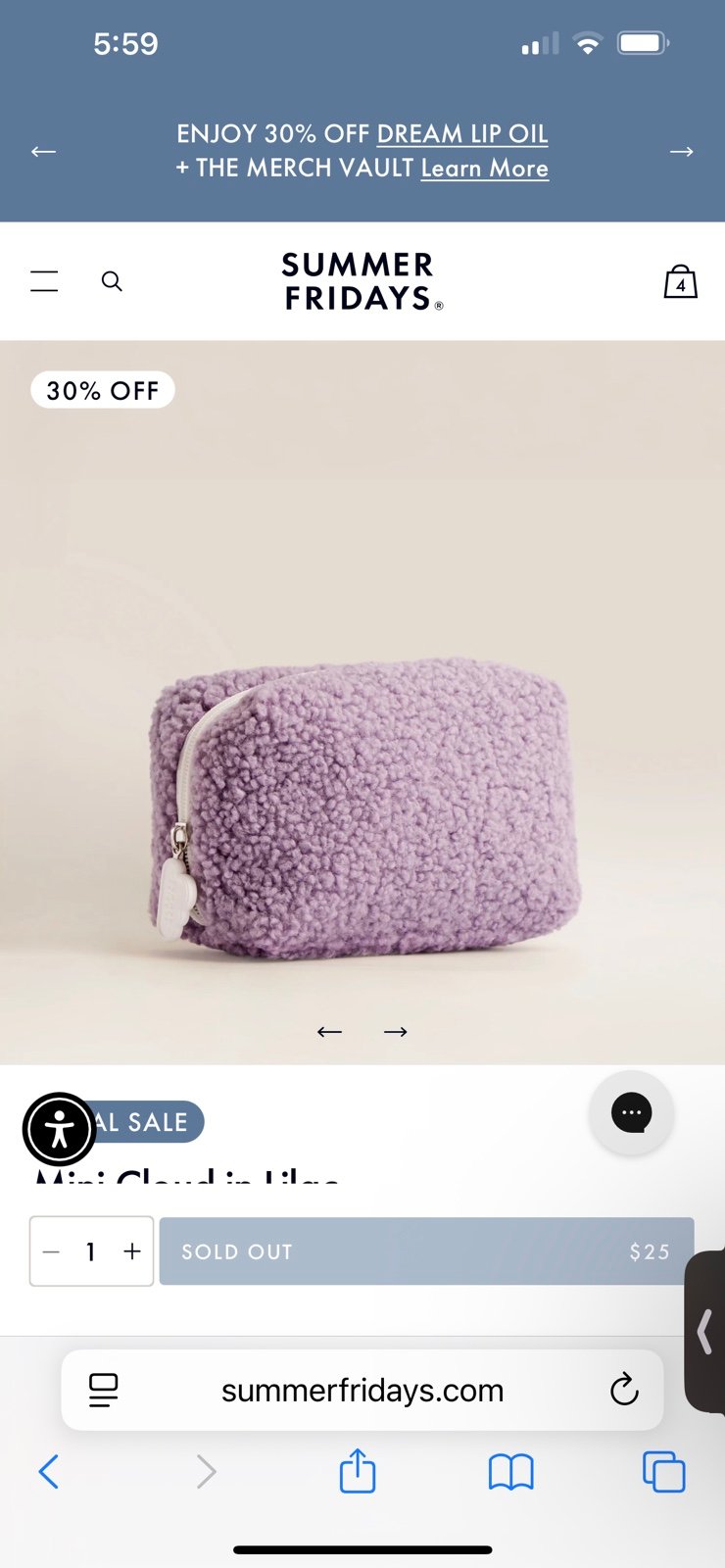Screen dimensions: 725x1568
Task: Share this page via the share icon
Action: (357, 1471)
